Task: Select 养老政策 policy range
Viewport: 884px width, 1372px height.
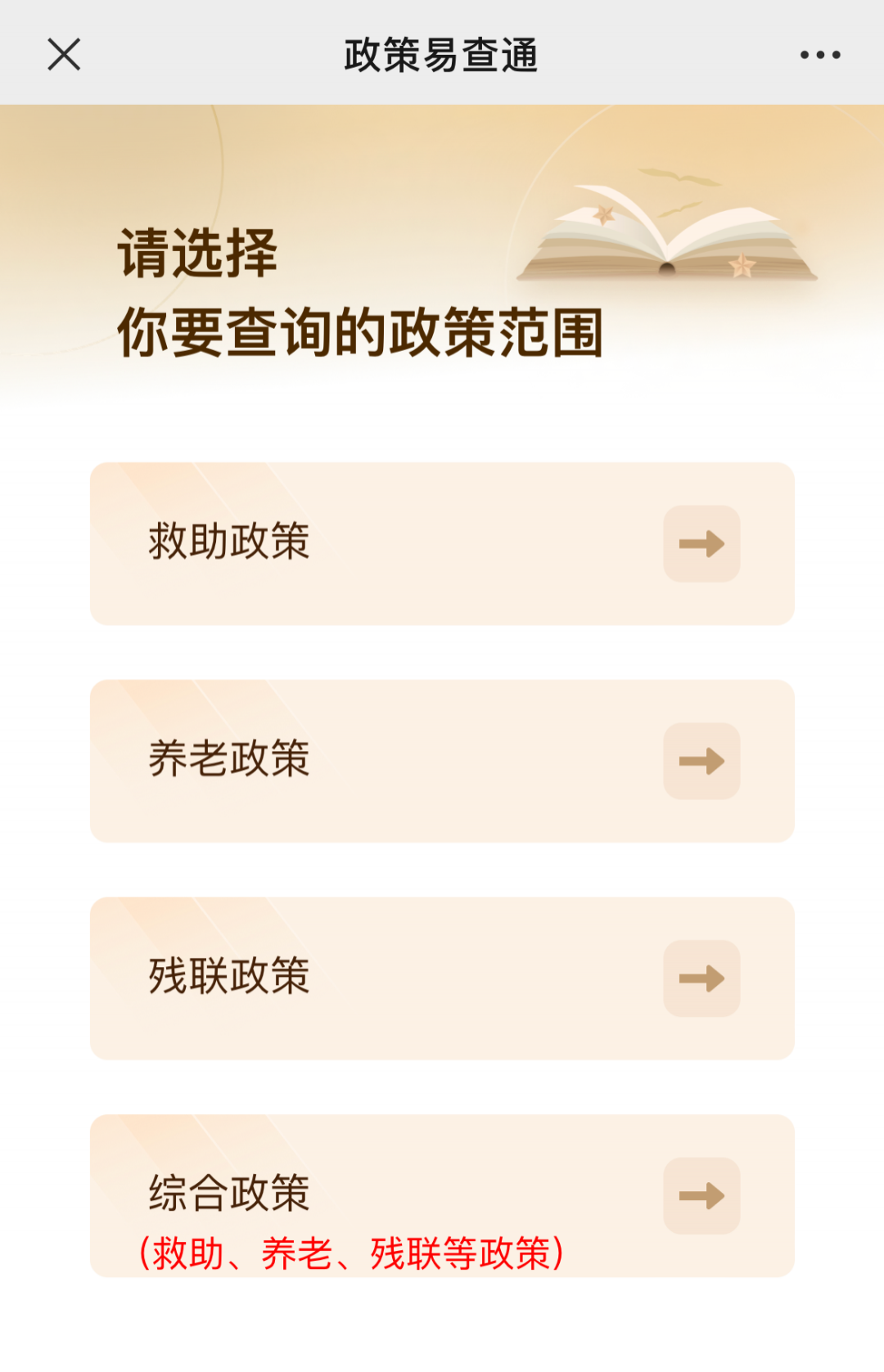Action: pos(442,760)
